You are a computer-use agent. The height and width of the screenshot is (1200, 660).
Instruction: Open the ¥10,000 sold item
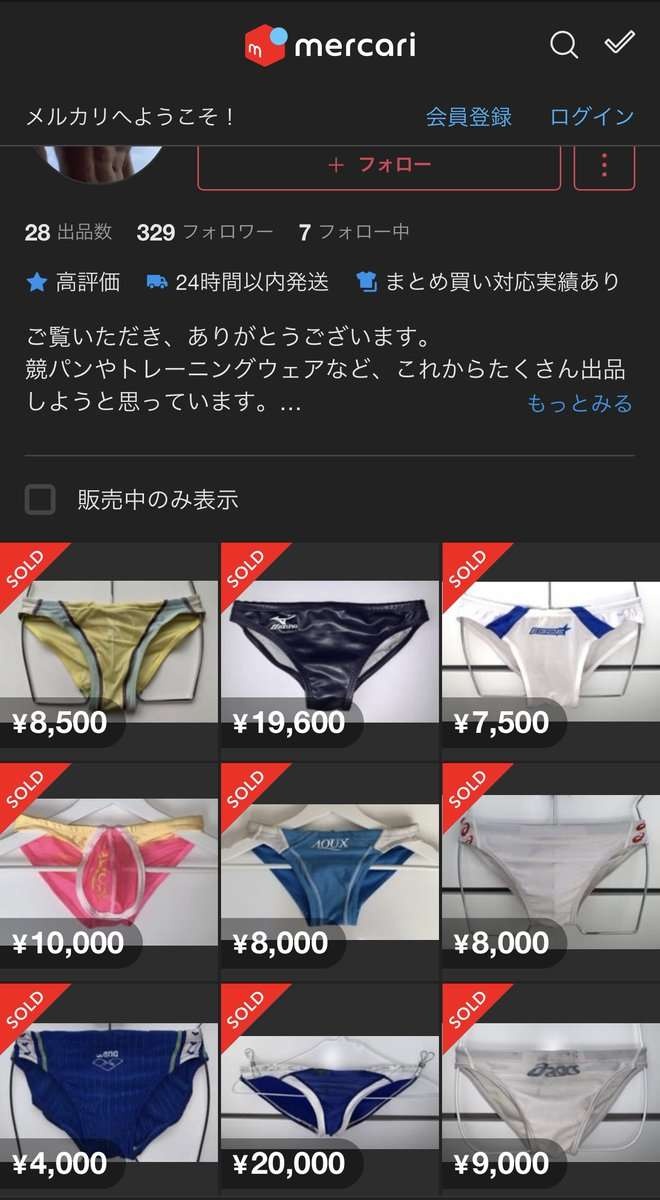tap(108, 870)
